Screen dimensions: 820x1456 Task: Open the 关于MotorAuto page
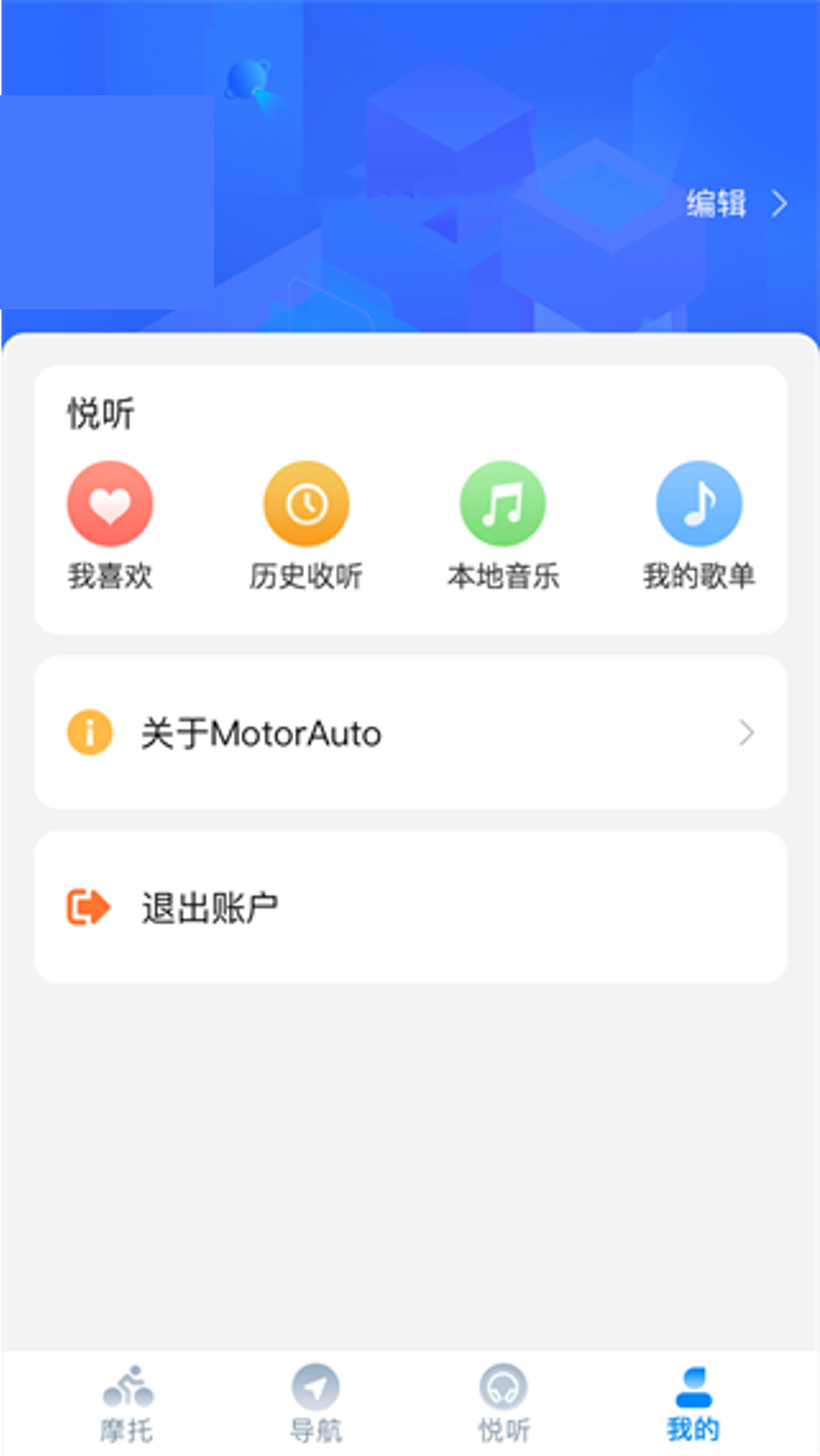(262, 732)
